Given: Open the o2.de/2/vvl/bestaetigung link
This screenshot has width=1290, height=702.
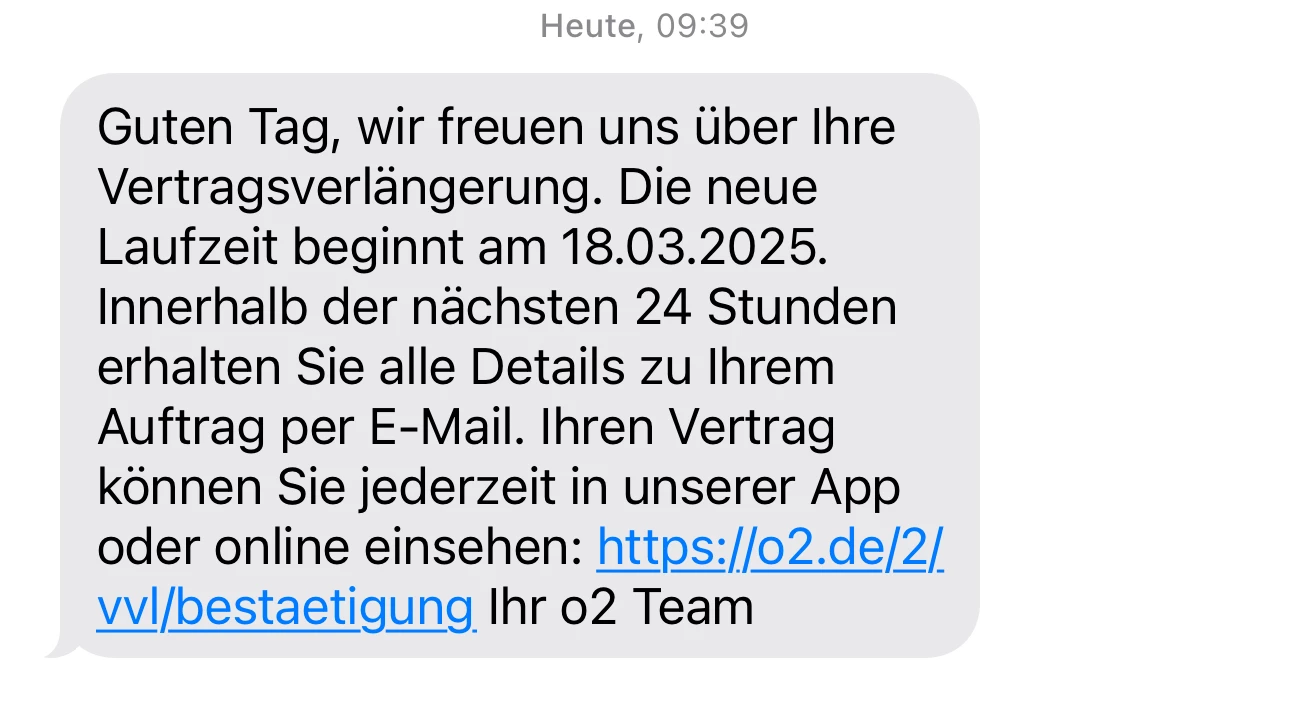Looking at the screenshot, I should click(770, 548).
